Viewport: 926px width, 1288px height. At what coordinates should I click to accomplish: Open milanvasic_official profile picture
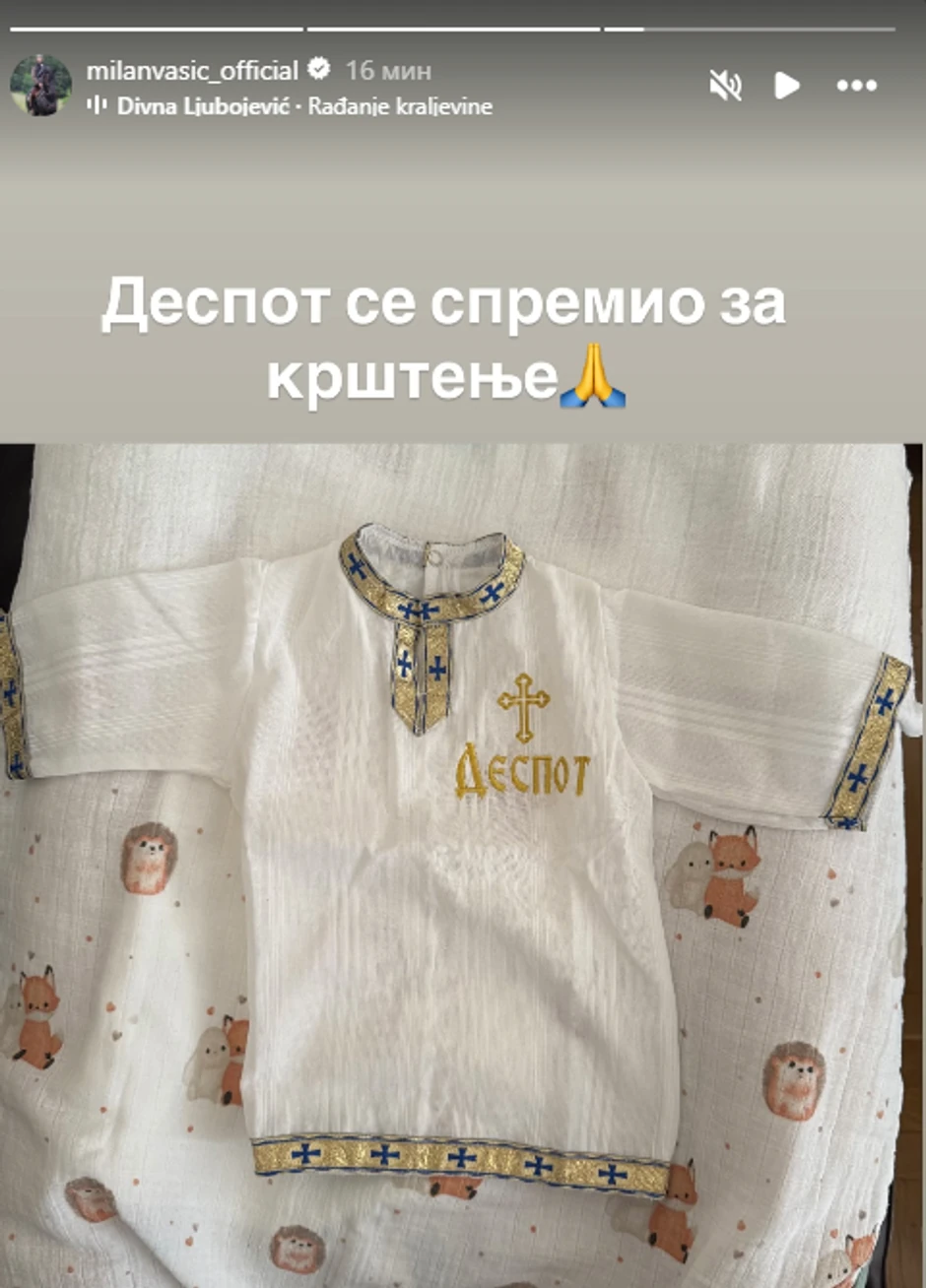40,86
